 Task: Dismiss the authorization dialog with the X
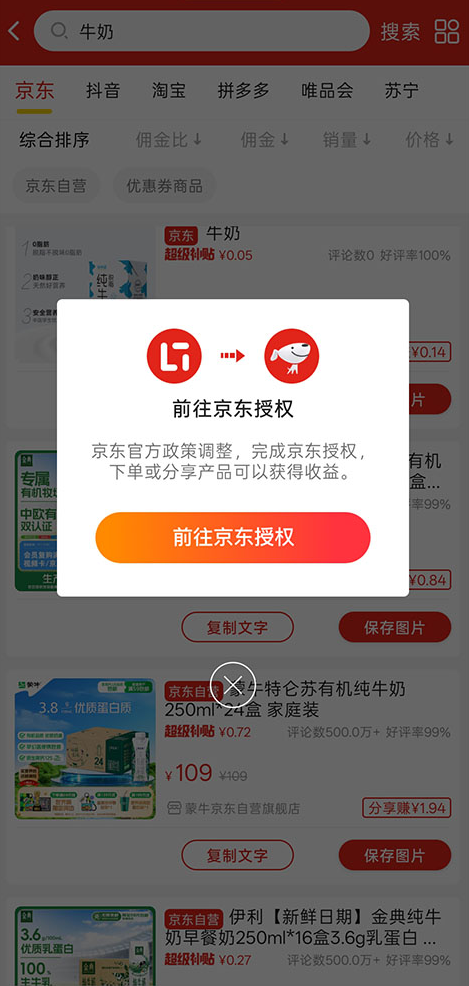pos(233,685)
